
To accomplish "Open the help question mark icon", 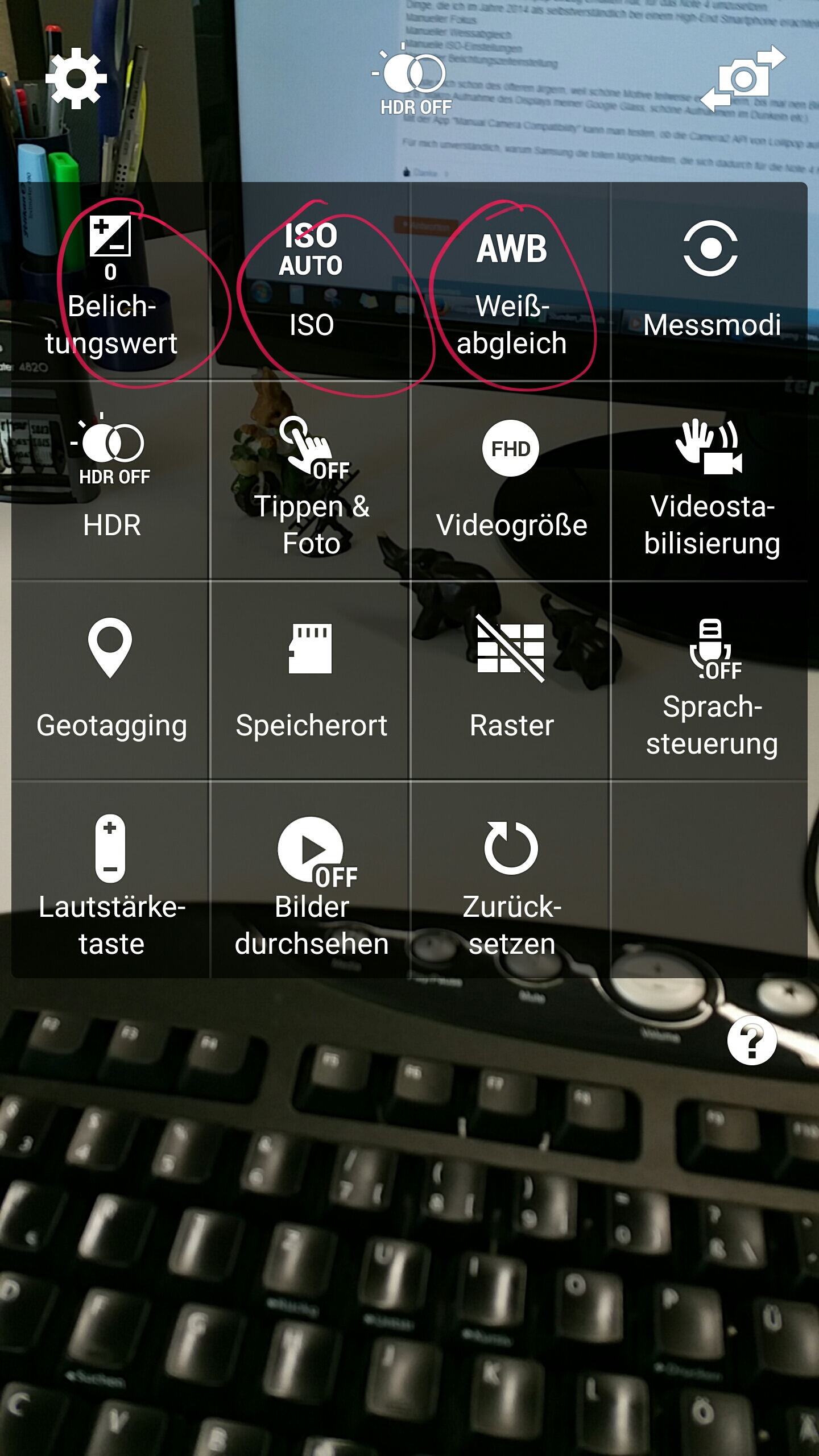I will pyautogui.click(x=752, y=1040).
